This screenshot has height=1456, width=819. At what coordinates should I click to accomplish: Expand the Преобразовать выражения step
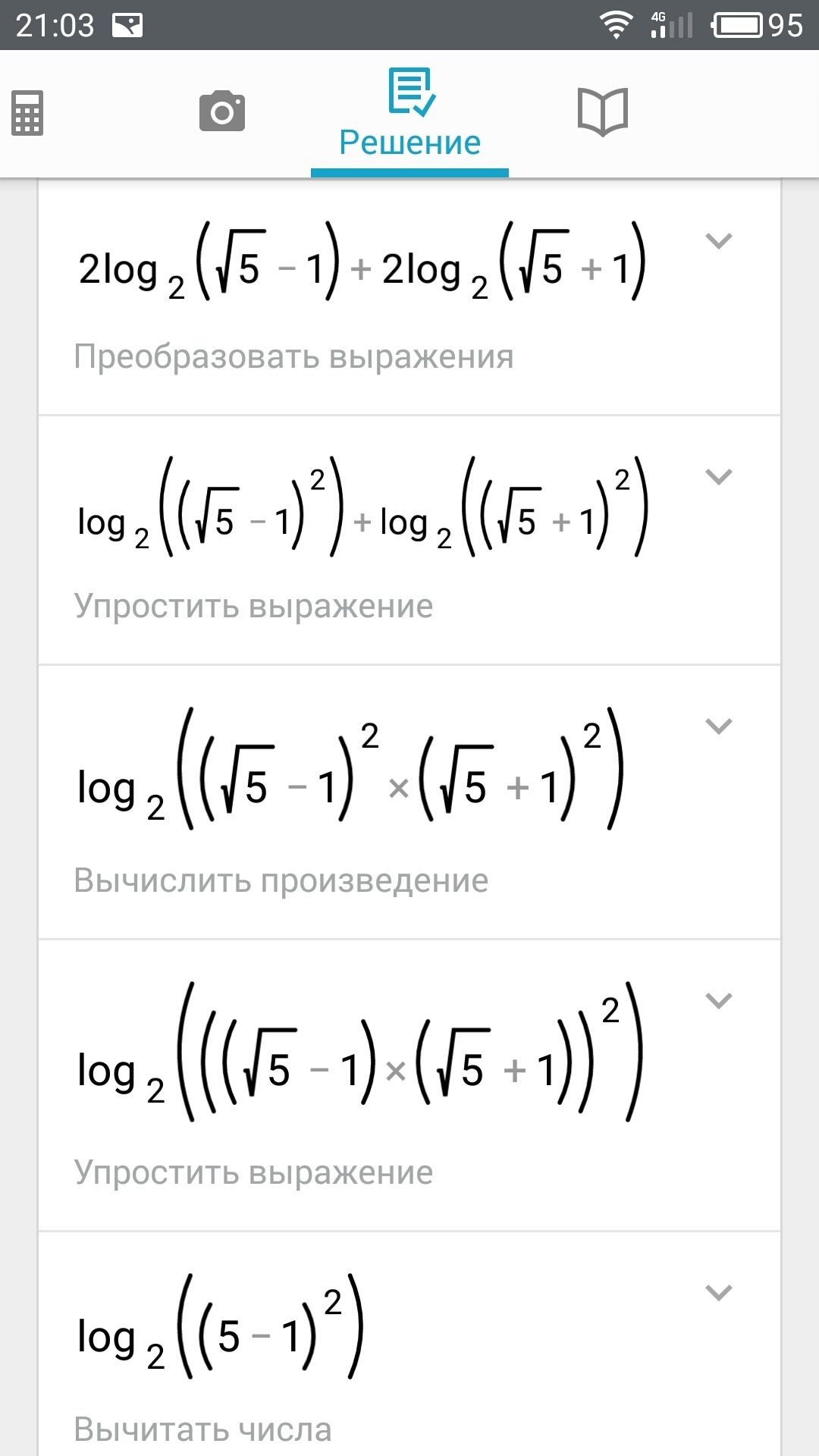718,241
